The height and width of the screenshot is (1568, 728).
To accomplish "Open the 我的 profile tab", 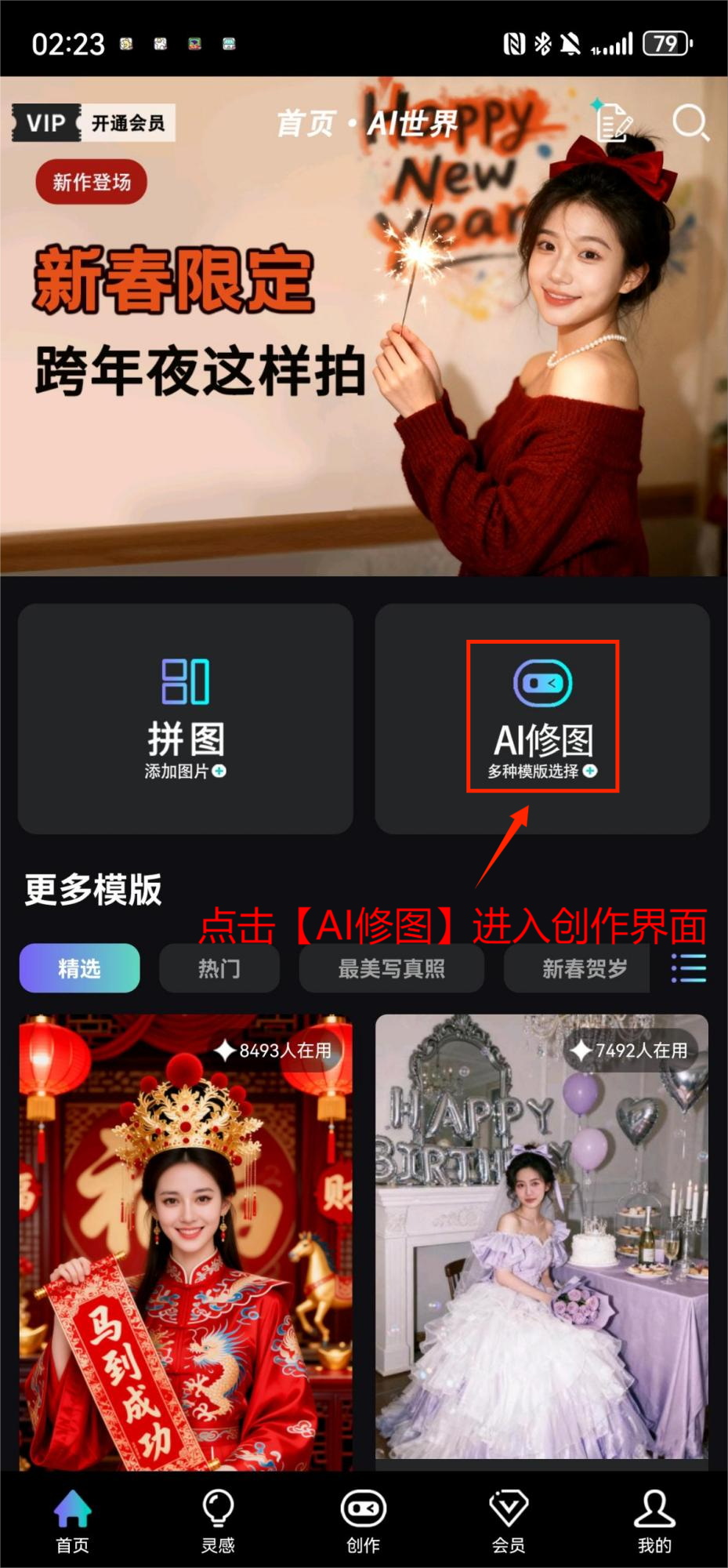I will [x=654, y=1520].
